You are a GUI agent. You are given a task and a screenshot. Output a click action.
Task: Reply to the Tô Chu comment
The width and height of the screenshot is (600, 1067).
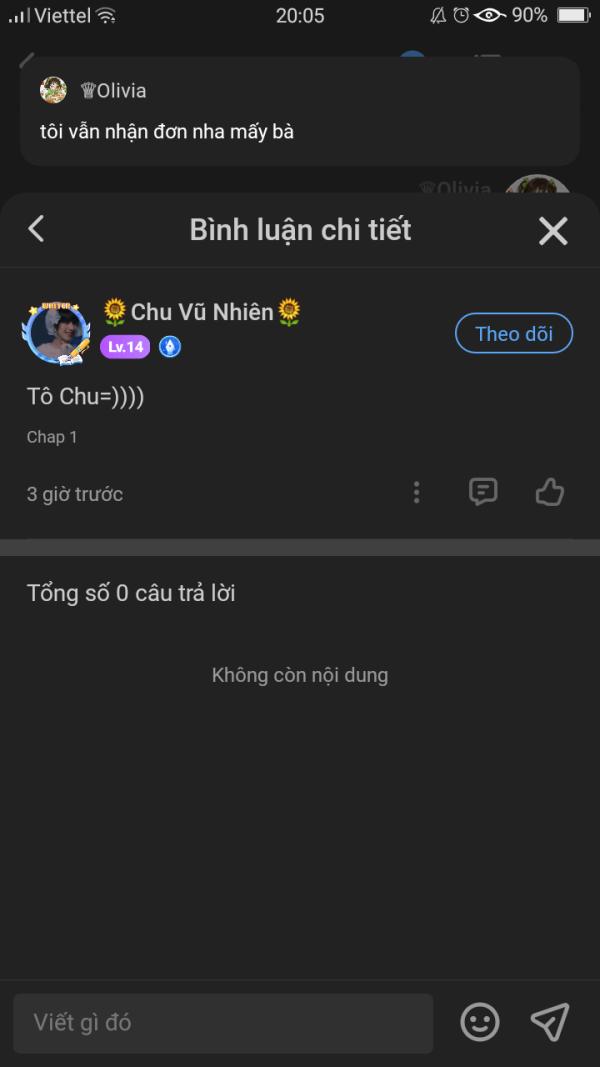[483, 492]
